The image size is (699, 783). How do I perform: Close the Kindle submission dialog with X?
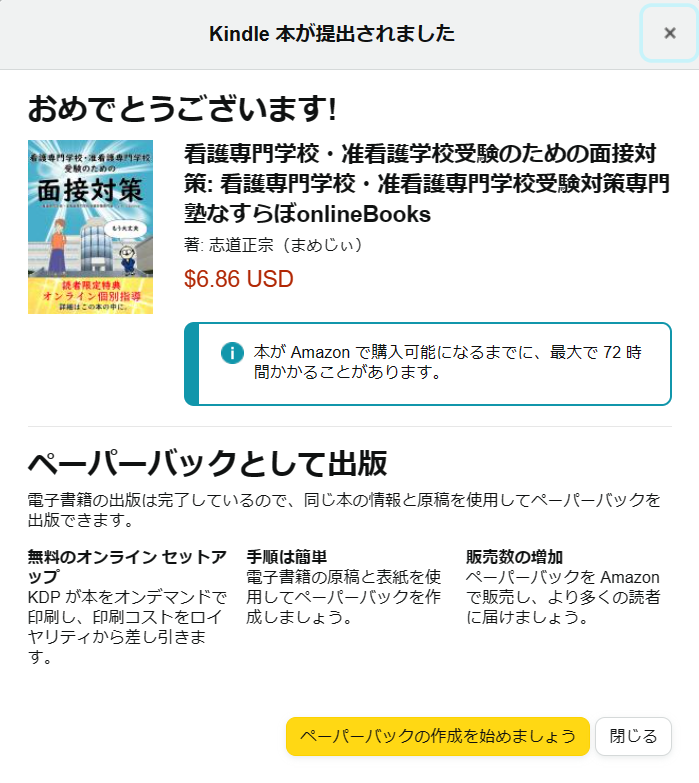click(x=669, y=33)
